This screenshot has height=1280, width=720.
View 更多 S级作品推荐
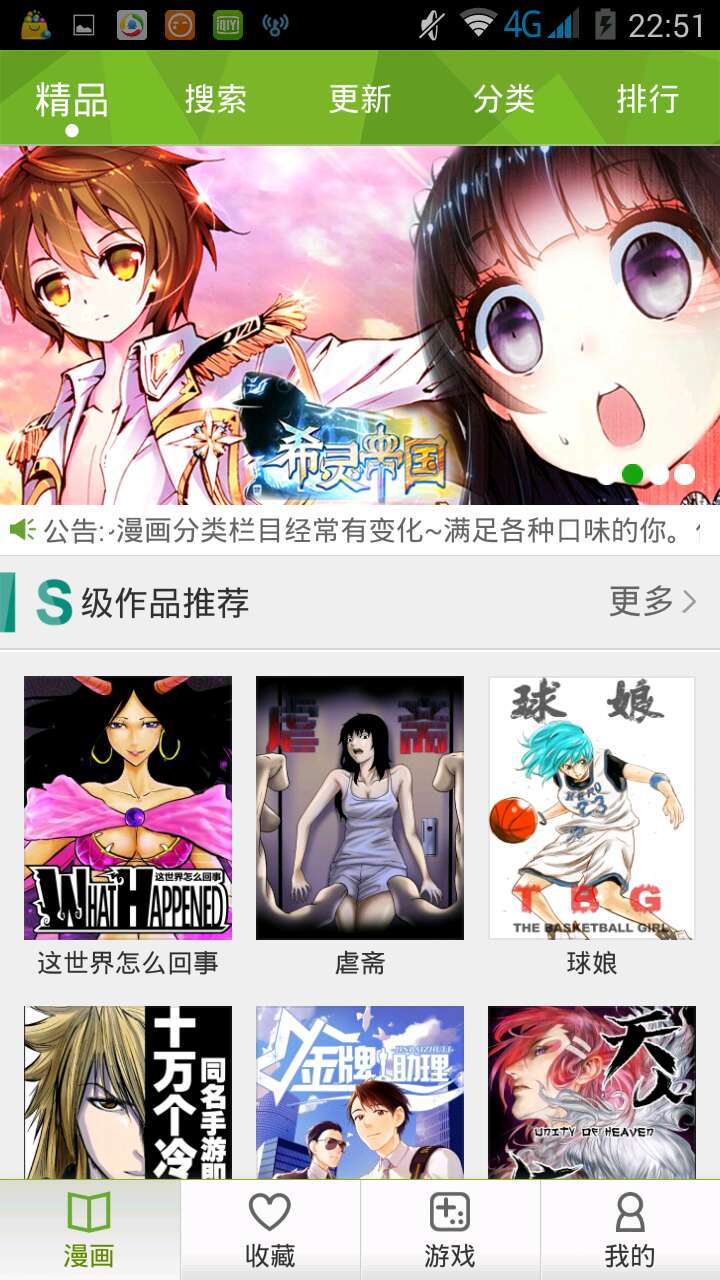pyautogui.click(x=652, y=602)
